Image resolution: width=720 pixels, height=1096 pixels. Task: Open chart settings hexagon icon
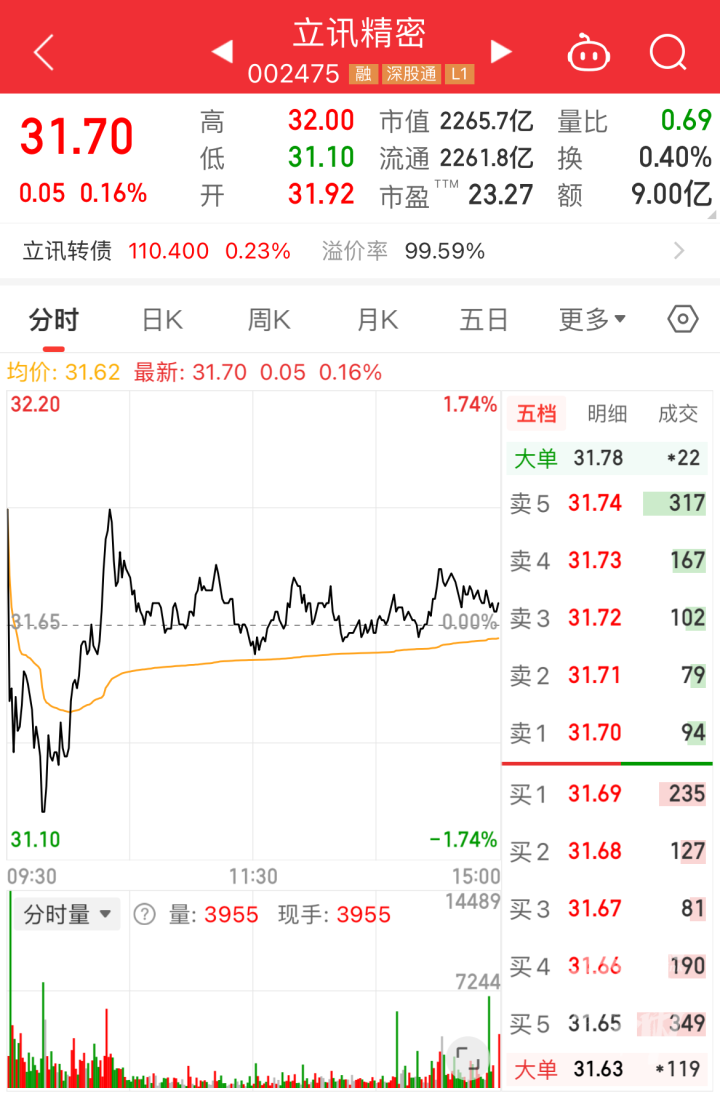coord(682,320)
